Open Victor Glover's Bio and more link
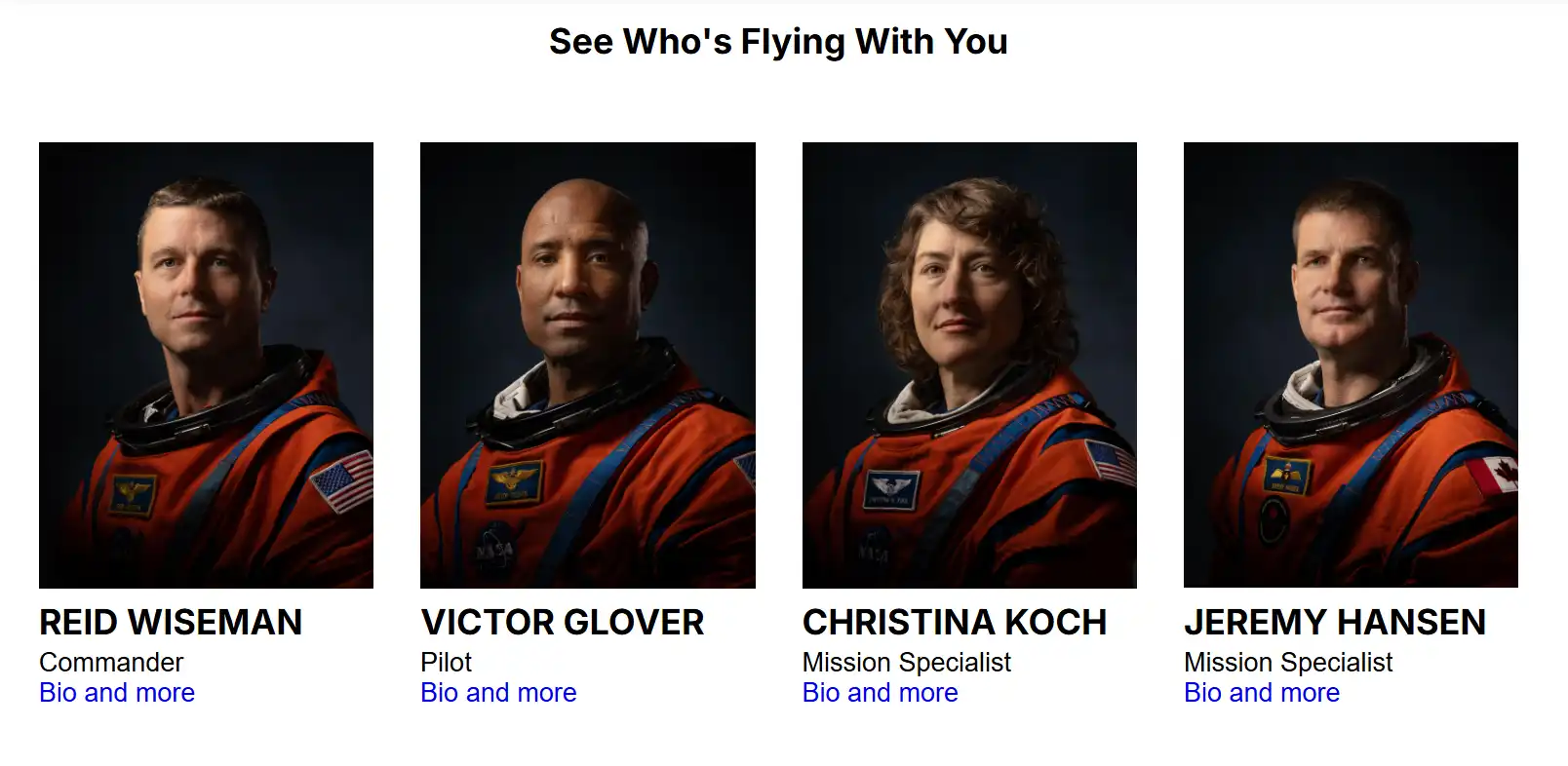Image resolution: width=1568 pixels, height=766 pixels. pyautogui.click(x=498, y=693)
